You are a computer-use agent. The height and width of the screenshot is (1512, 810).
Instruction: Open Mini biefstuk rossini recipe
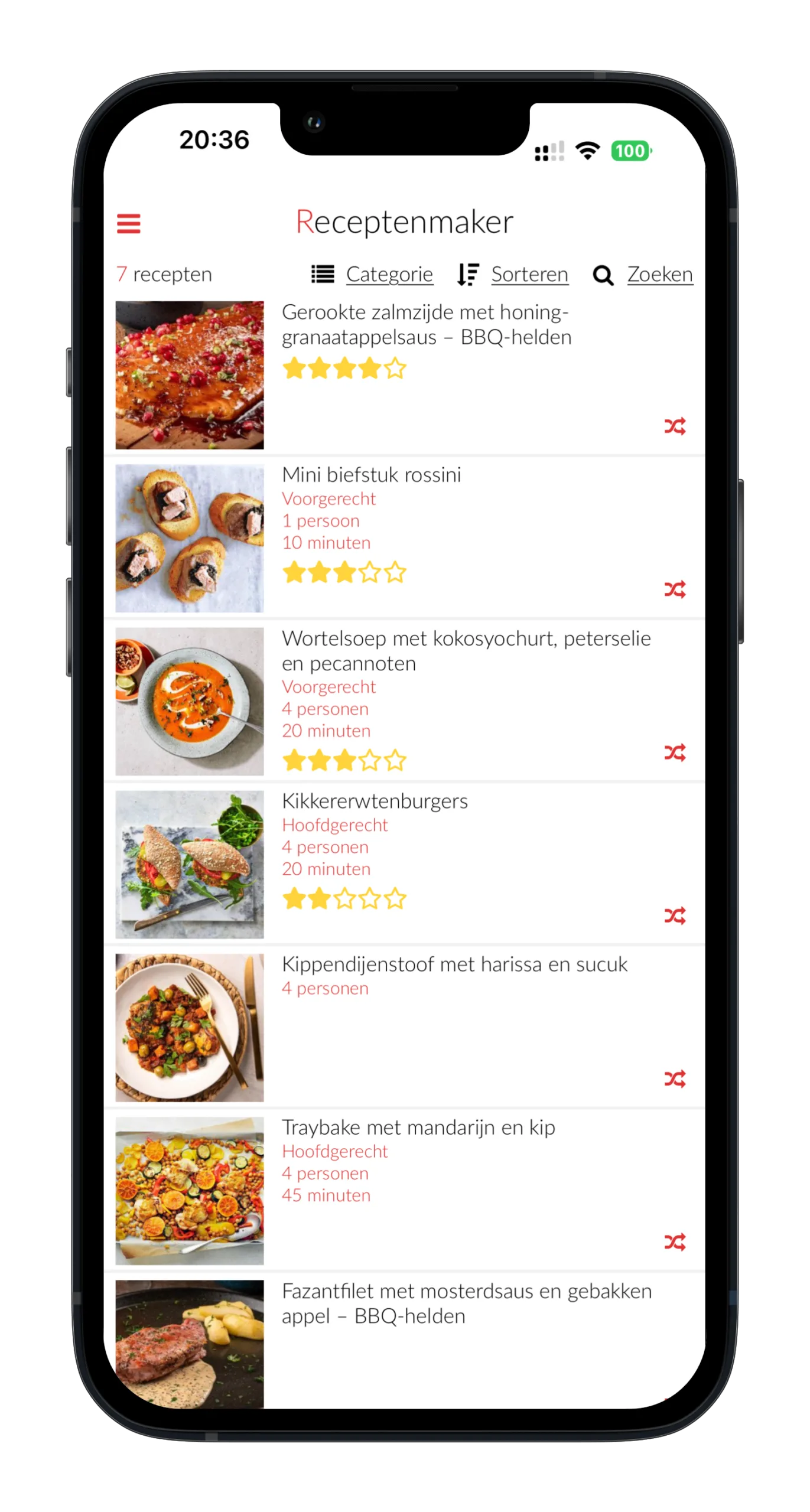(x=371, y=475)
